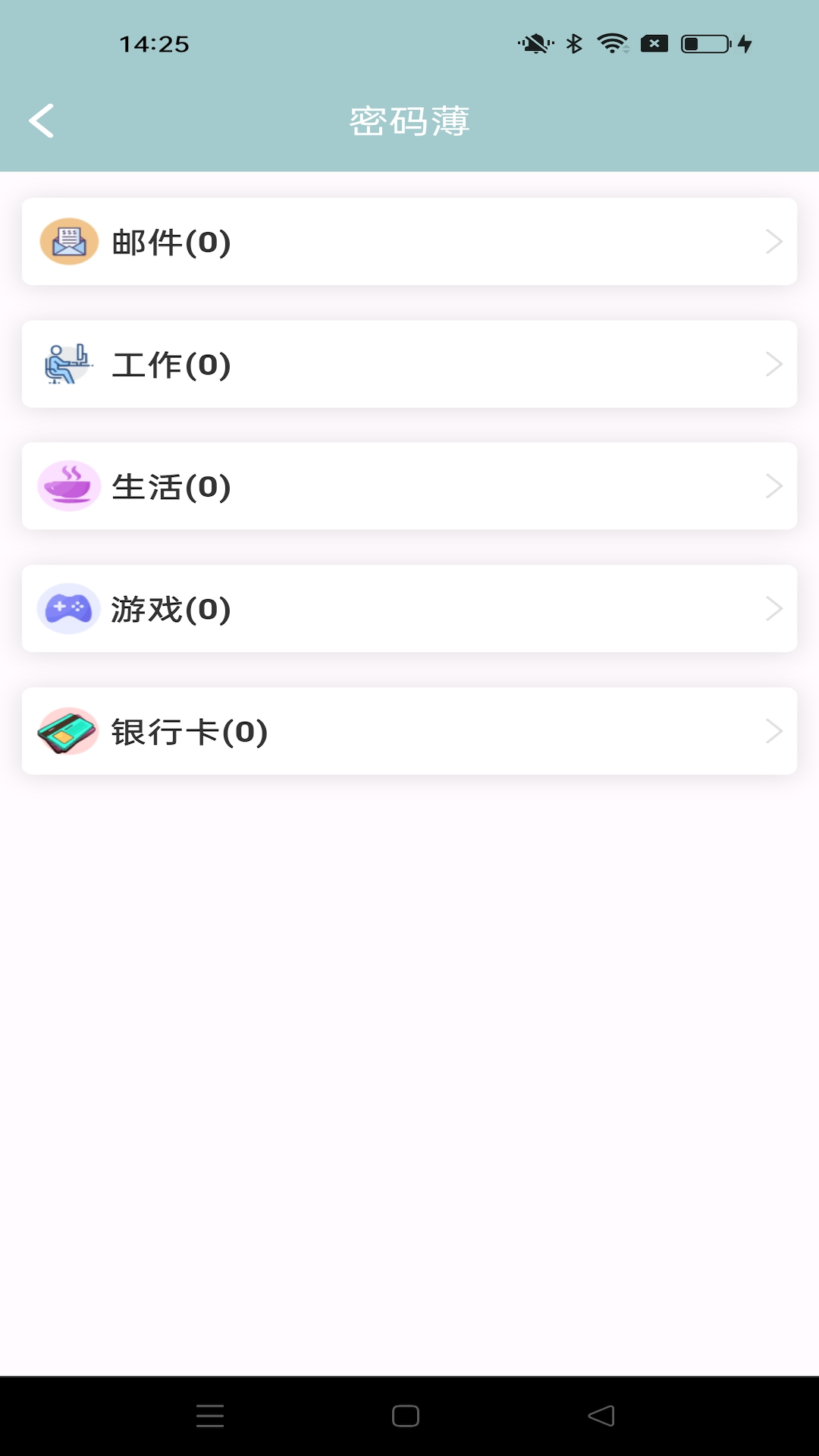
Task: Go back from the 密码薄 screen
Action: [42, 121]
